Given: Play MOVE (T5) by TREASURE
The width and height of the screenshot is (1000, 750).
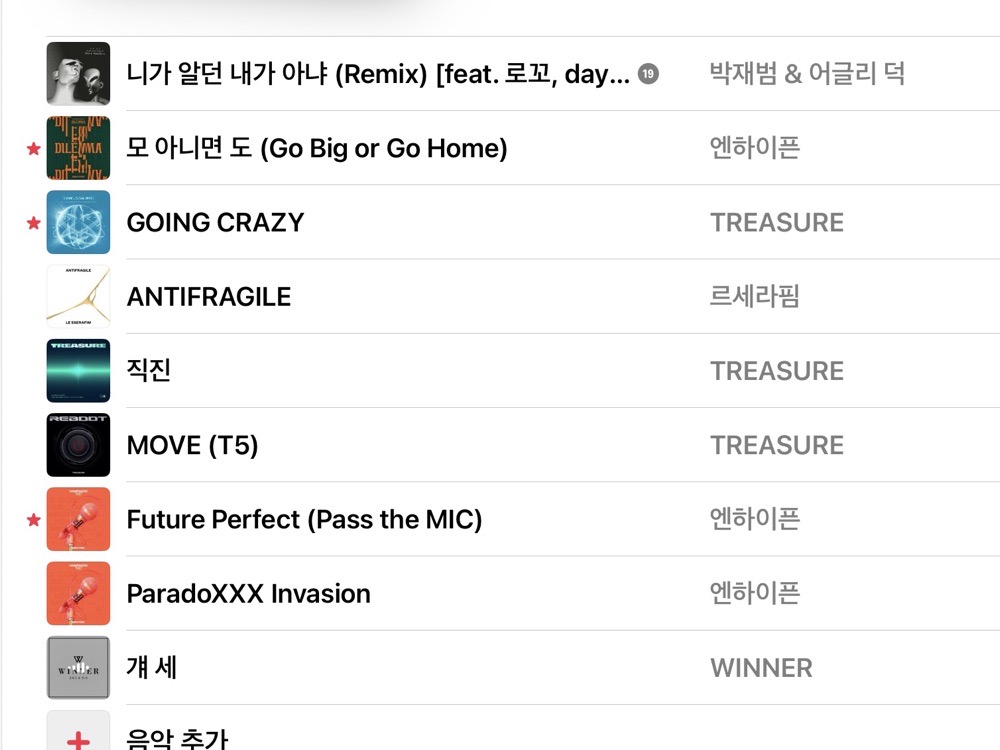Looking at the screenshot, I should [192, 445].
